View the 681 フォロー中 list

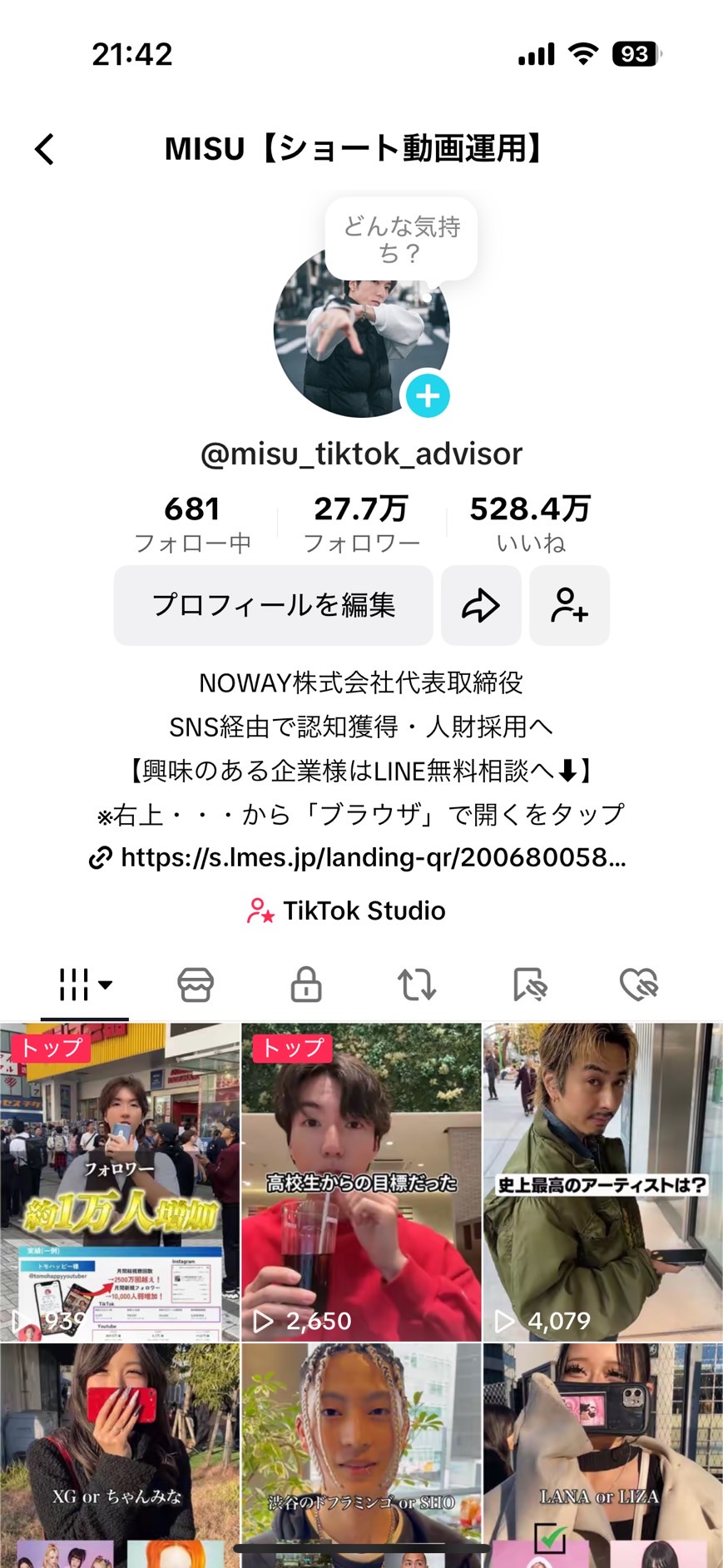click(192, 523)
